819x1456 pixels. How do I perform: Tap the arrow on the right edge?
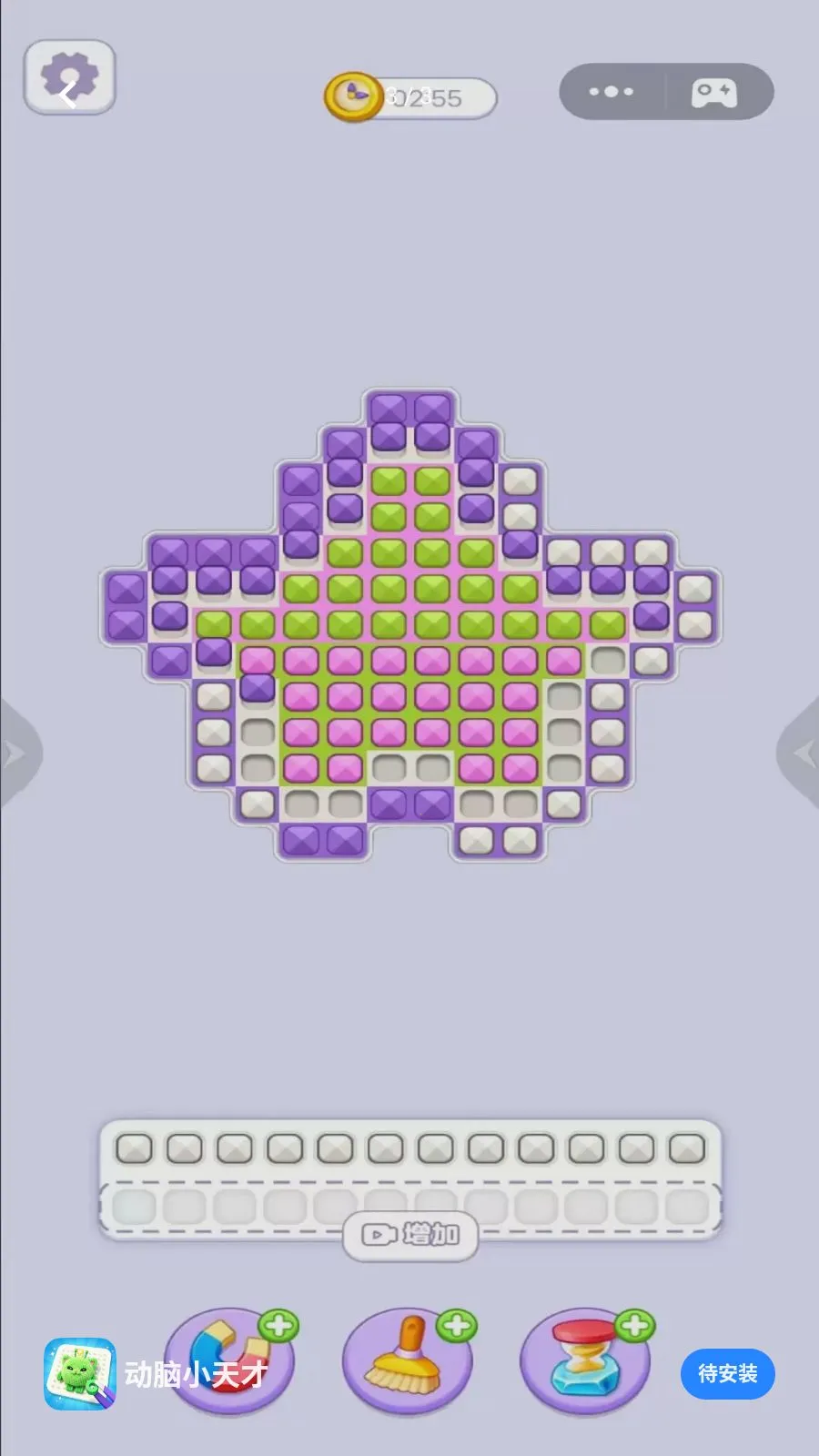click(x=803, y=753)
